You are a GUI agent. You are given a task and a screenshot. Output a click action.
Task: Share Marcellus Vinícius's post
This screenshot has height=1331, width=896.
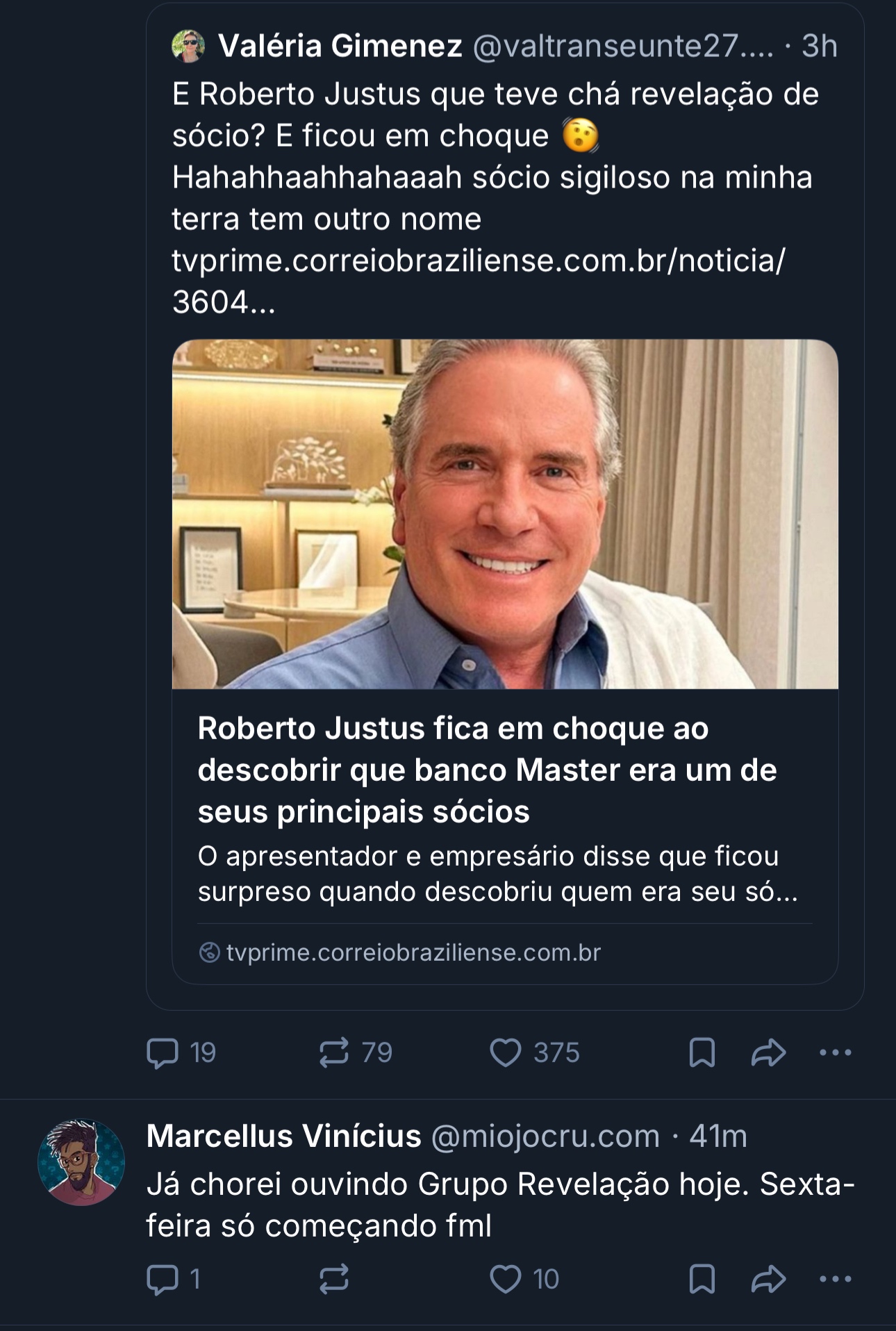click(768, 1279)
